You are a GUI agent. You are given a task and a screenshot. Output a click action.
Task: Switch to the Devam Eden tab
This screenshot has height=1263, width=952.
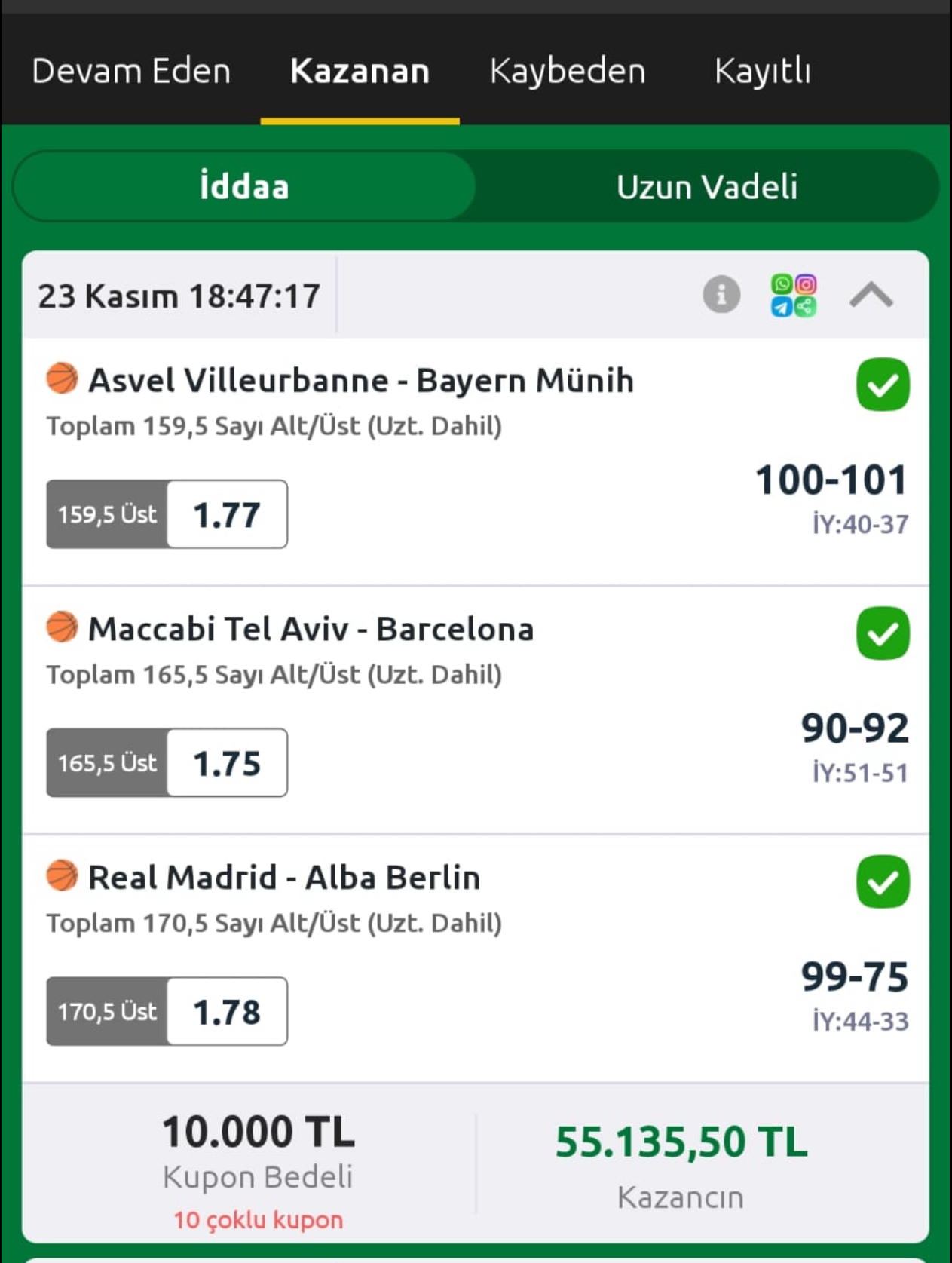(131, 71)
